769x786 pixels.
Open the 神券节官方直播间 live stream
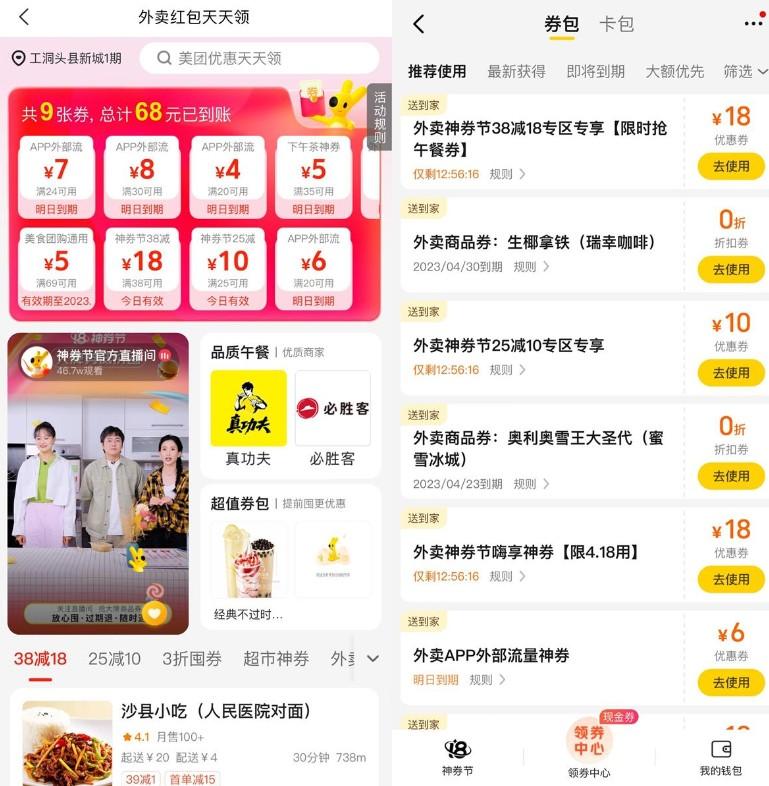[98, 483]
